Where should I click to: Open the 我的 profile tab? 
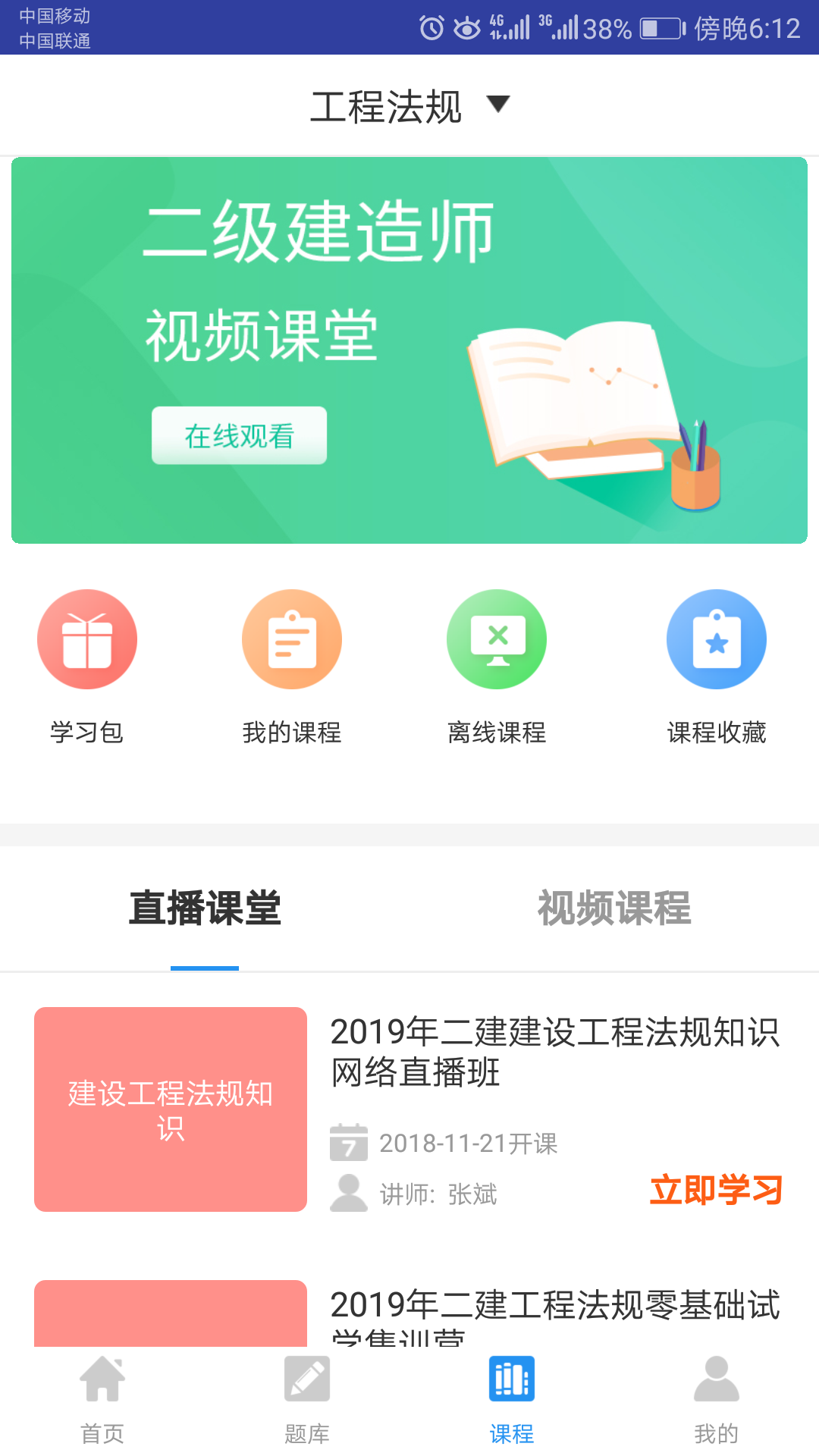[x=717, y=1400]
